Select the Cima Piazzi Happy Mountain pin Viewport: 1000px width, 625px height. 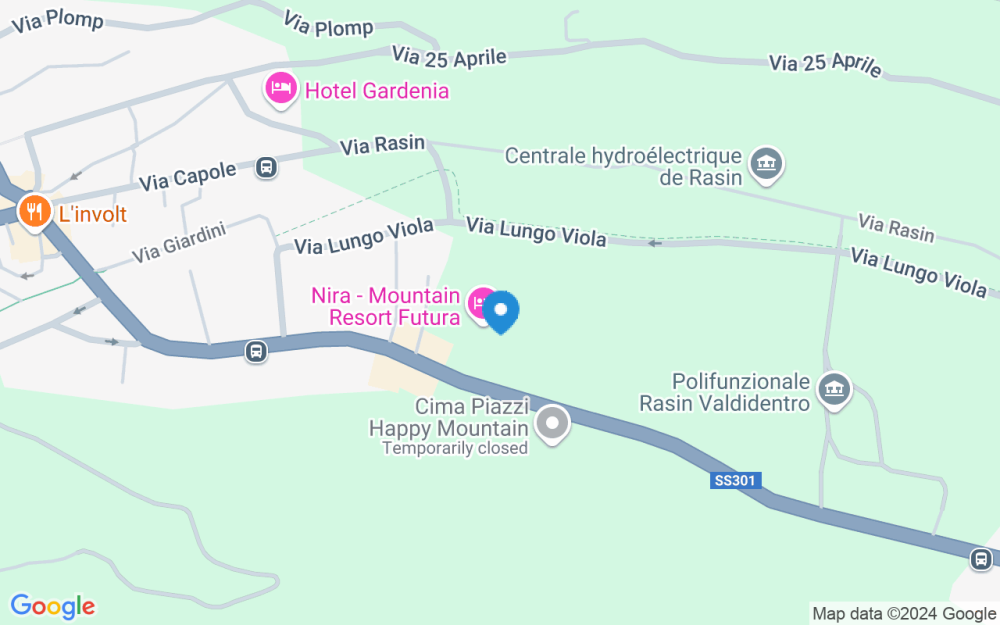click(552, 425)
